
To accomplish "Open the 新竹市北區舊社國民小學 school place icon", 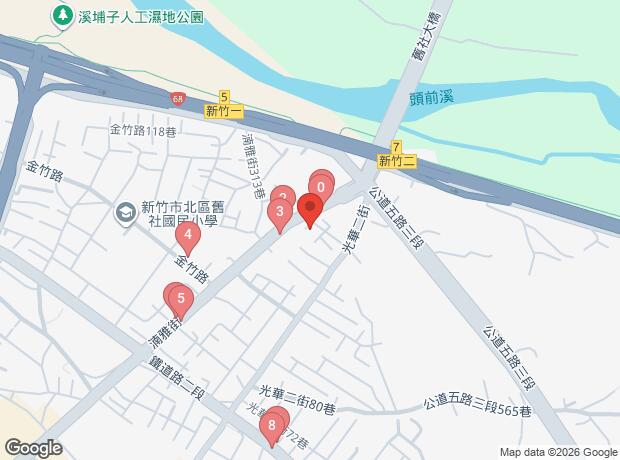I will (x=126, y=211).
